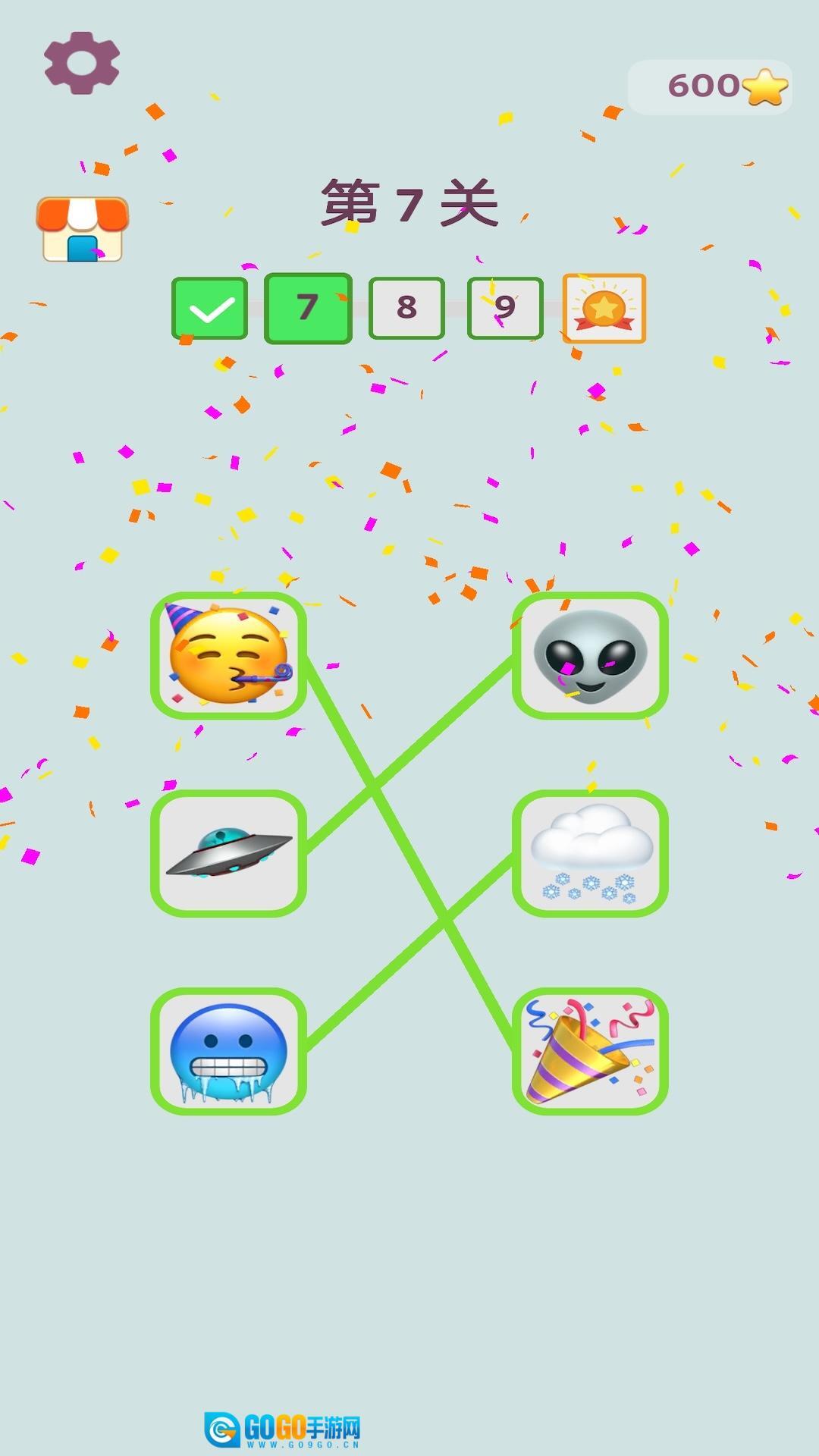Tap the 600 stars counter button

click(x=710, y=86)
